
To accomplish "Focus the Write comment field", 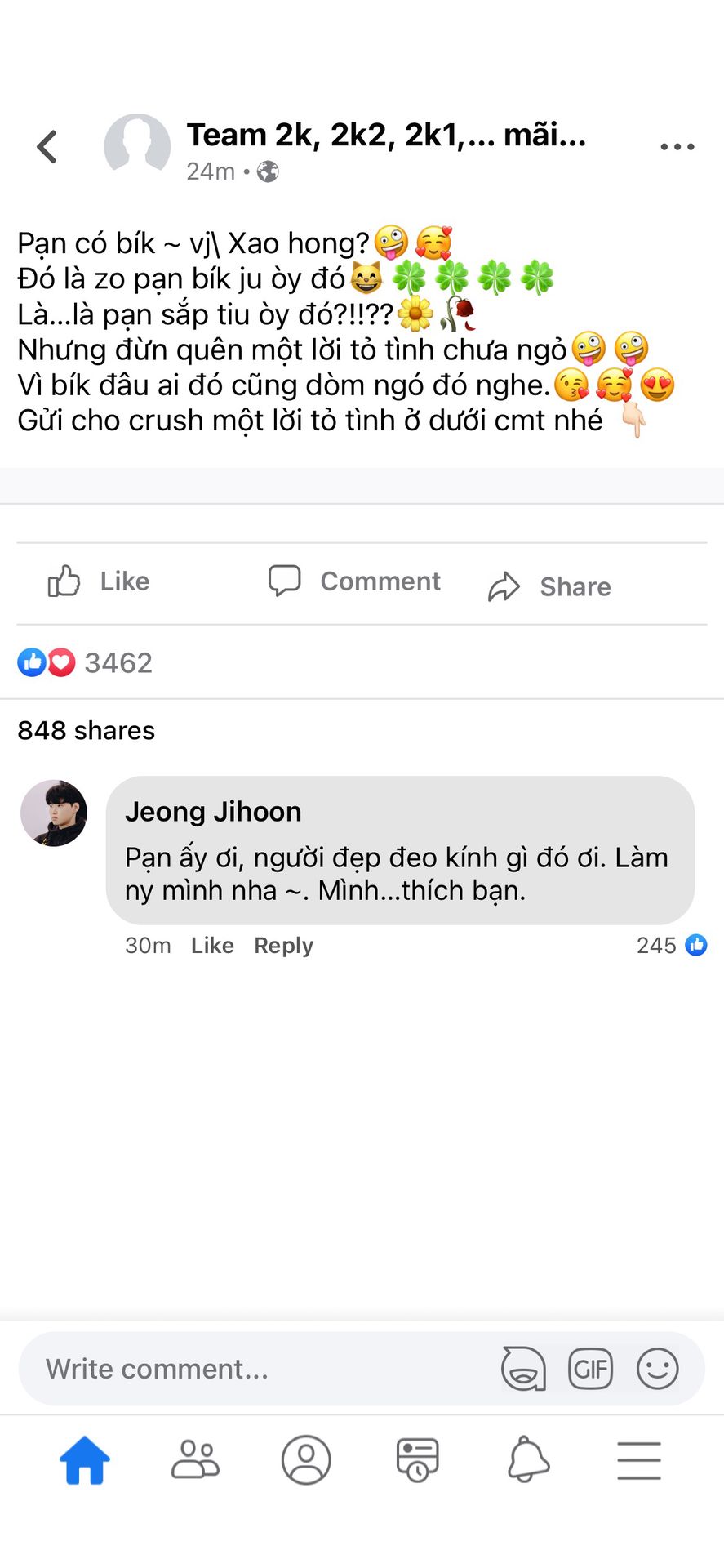I will click(245, 1369).
